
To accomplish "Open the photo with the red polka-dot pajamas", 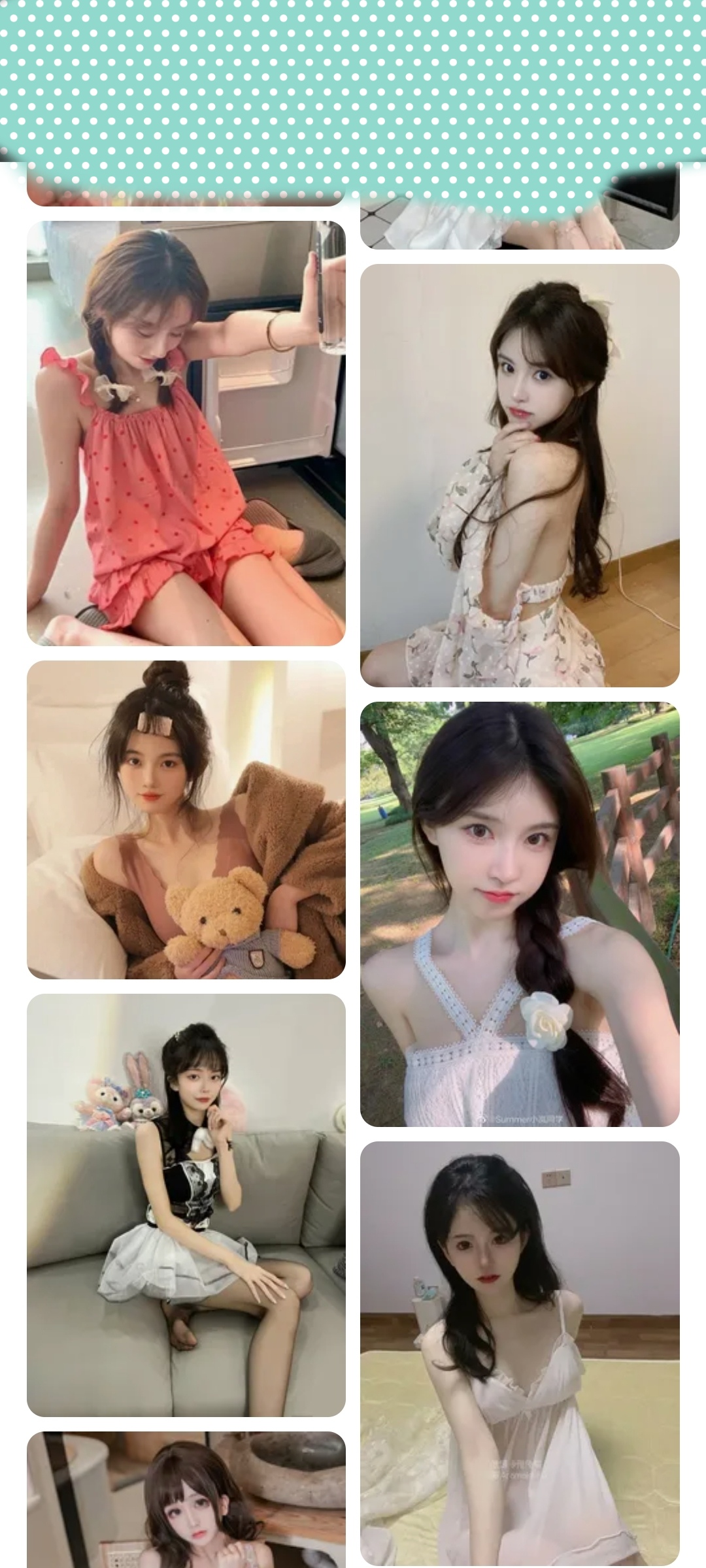I will pyautogui.click(x=186, y=433).
